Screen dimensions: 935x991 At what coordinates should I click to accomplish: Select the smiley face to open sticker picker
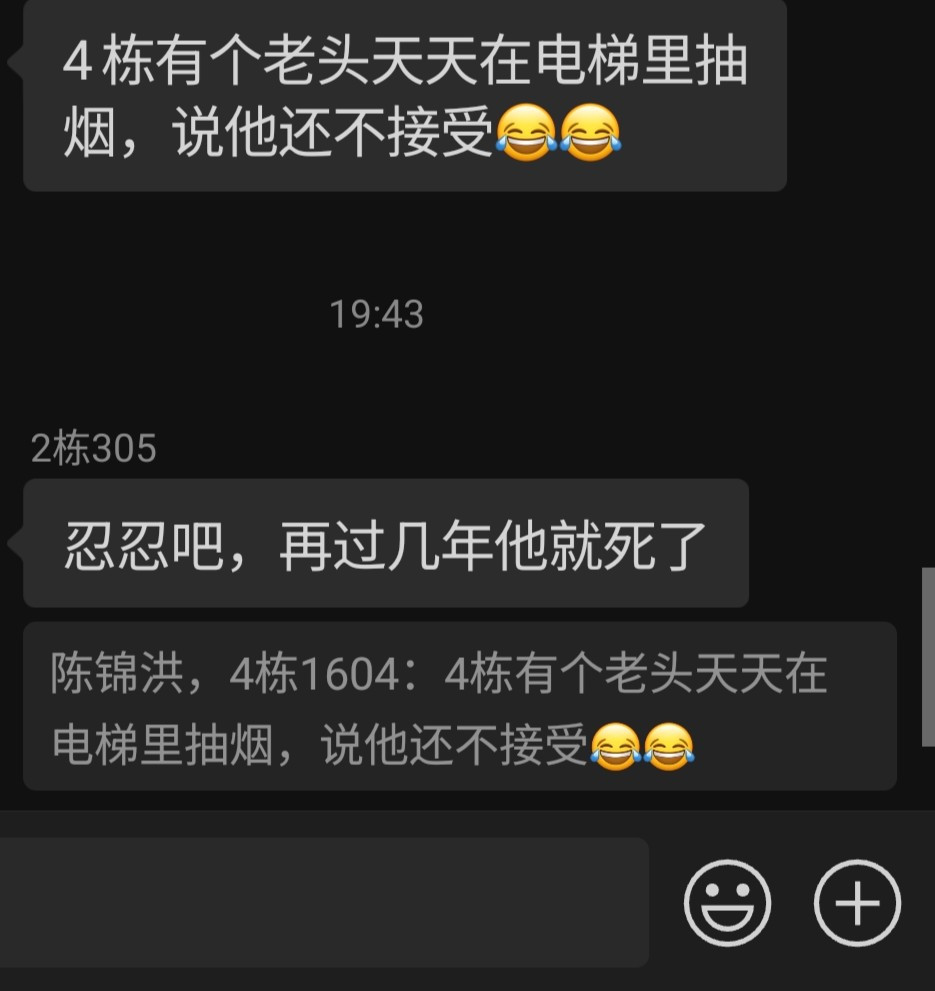(729, 903)
